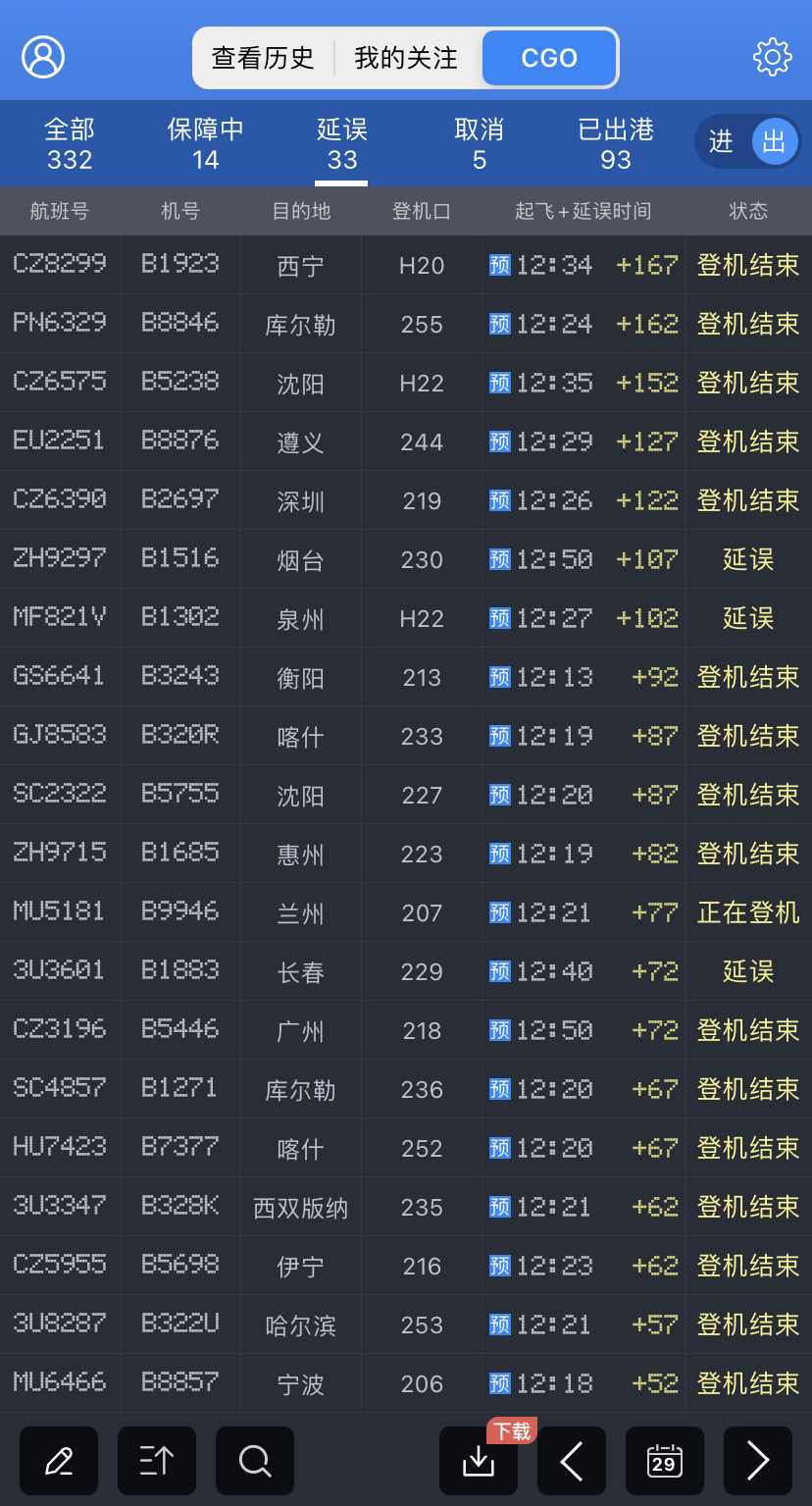The width and height of the screenshot is (812, 1506).
Task: Select the 取消 5 tab
Action: [479, 142]
